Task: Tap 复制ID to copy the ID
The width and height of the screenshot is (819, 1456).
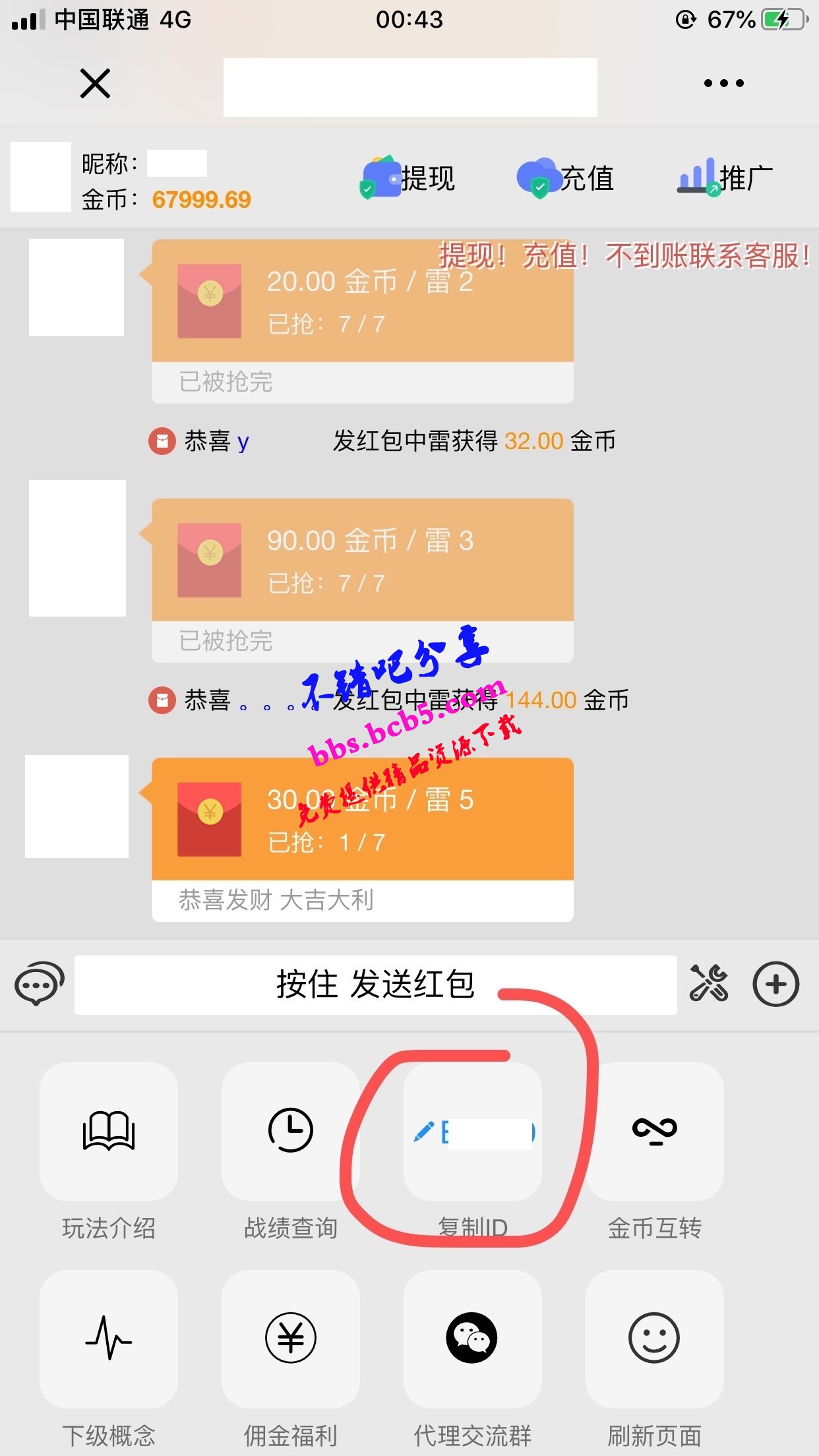Action: (473, 1132)
